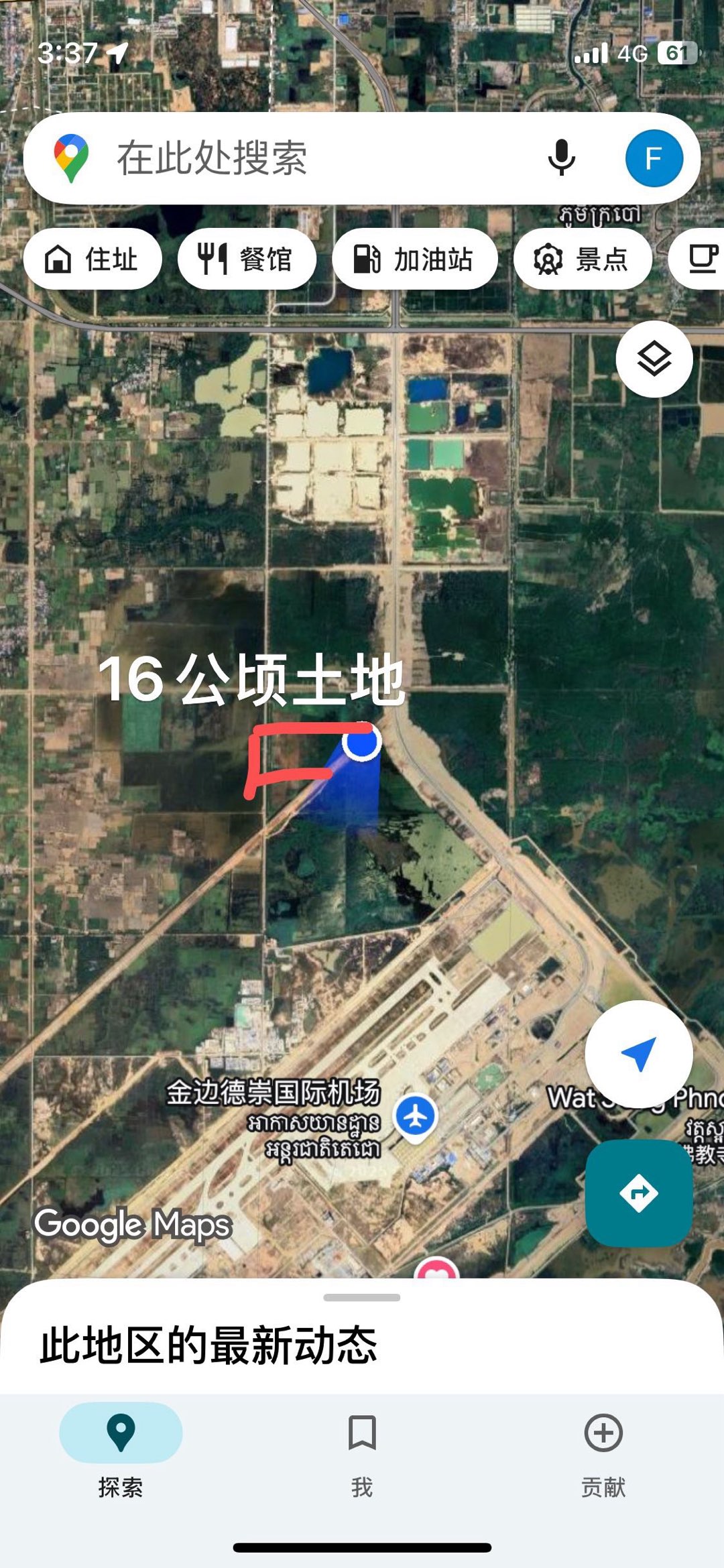Select the 住址 home chip
The width and height of the screenshot is (724, 1568).
tap(93, 259)
